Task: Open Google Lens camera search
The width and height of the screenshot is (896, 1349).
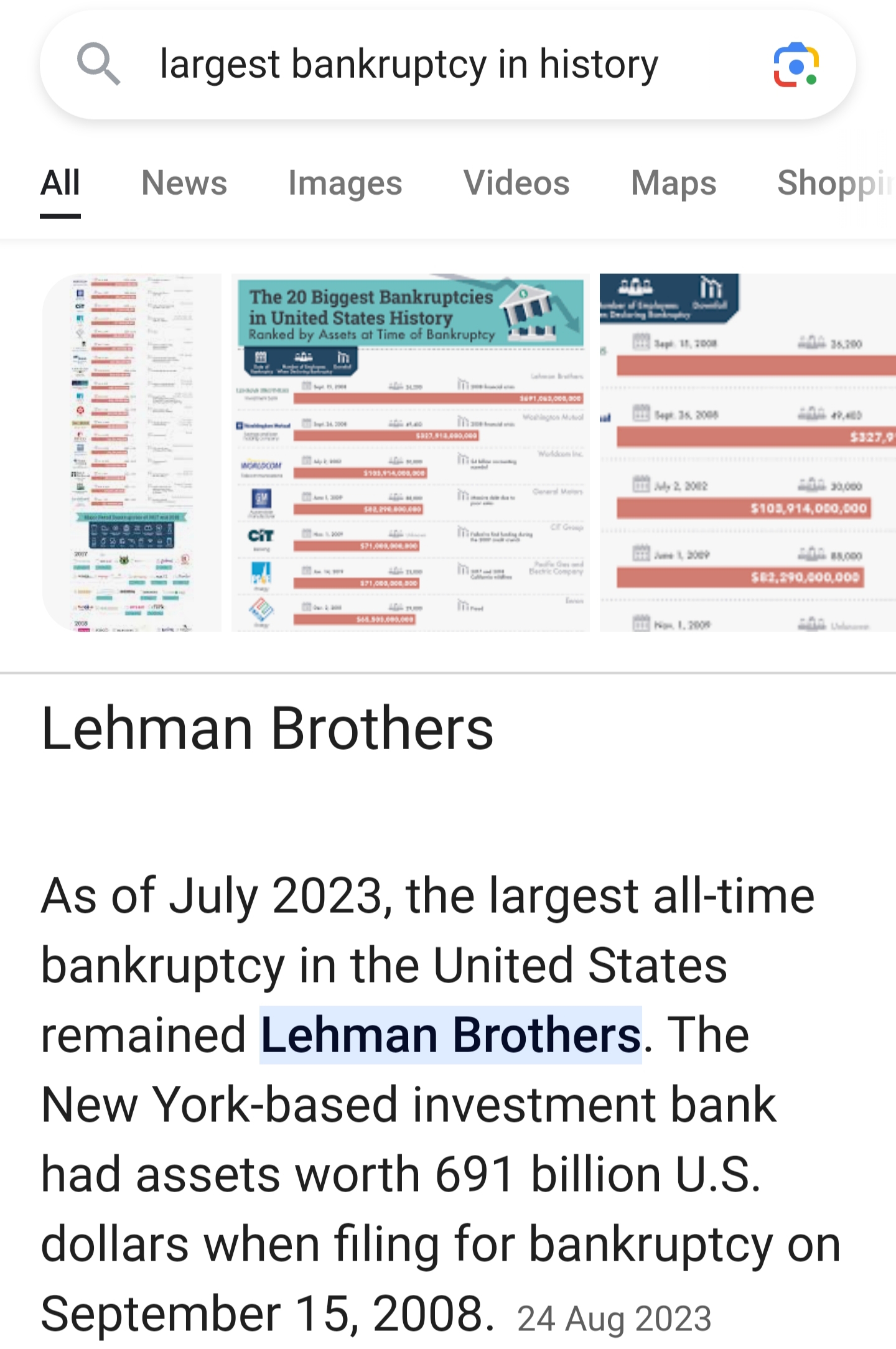Action: [796, 65]
